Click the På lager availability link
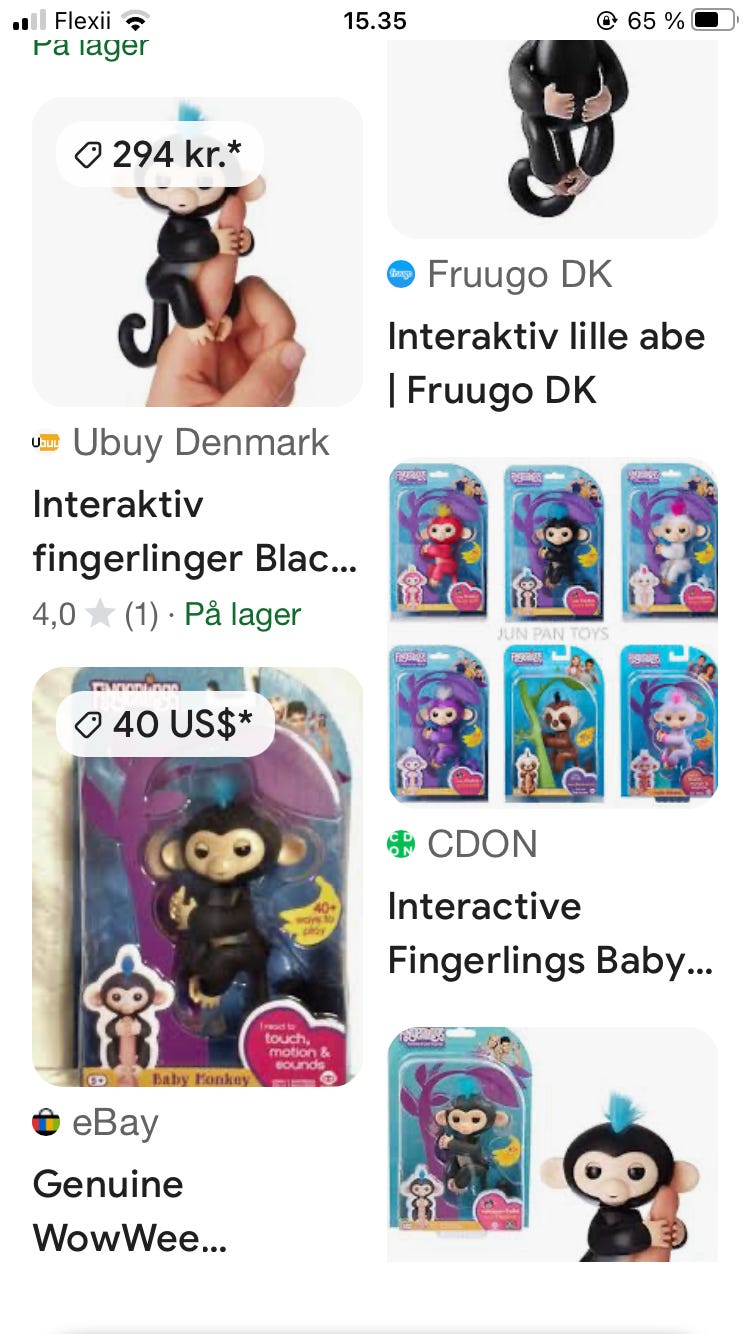 coord(241,614)
